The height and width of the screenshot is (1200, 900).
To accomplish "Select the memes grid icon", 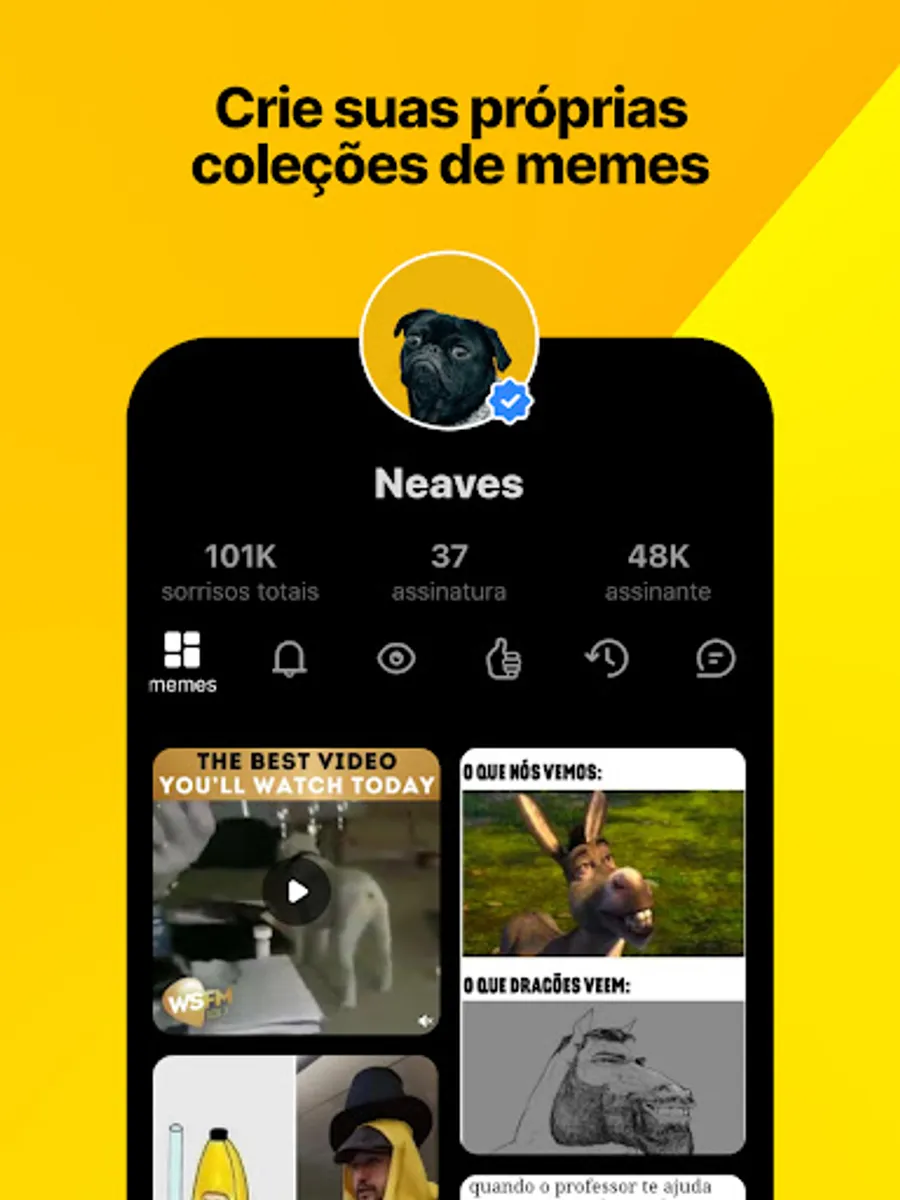I will click(x=181, y=652).
